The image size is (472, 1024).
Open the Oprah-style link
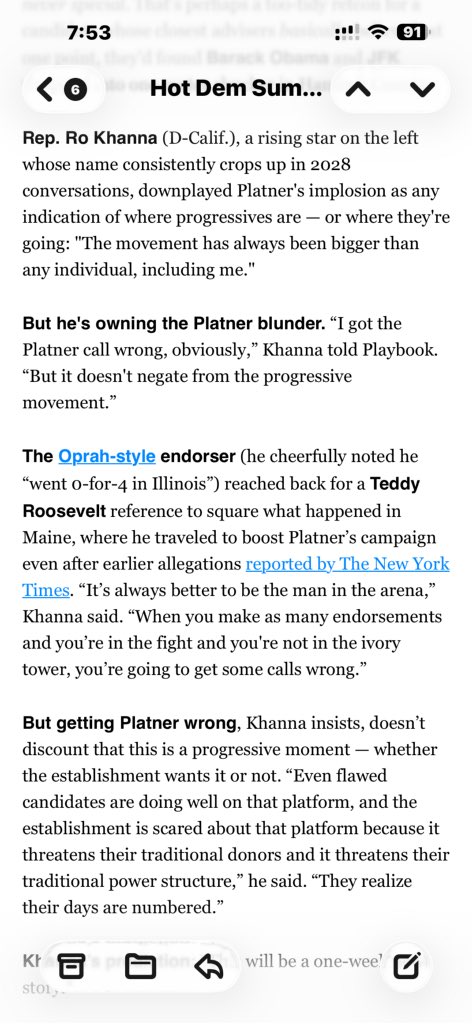(x=107, y=456)
